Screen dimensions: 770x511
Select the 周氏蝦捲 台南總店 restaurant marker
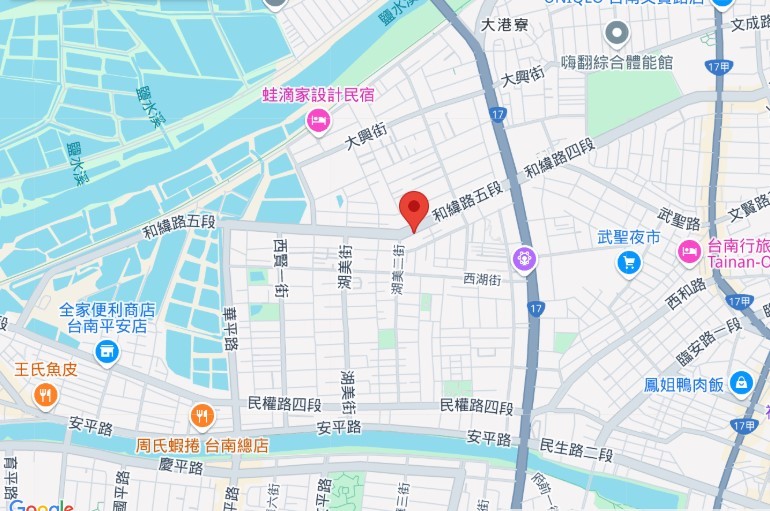coord(203,417)
